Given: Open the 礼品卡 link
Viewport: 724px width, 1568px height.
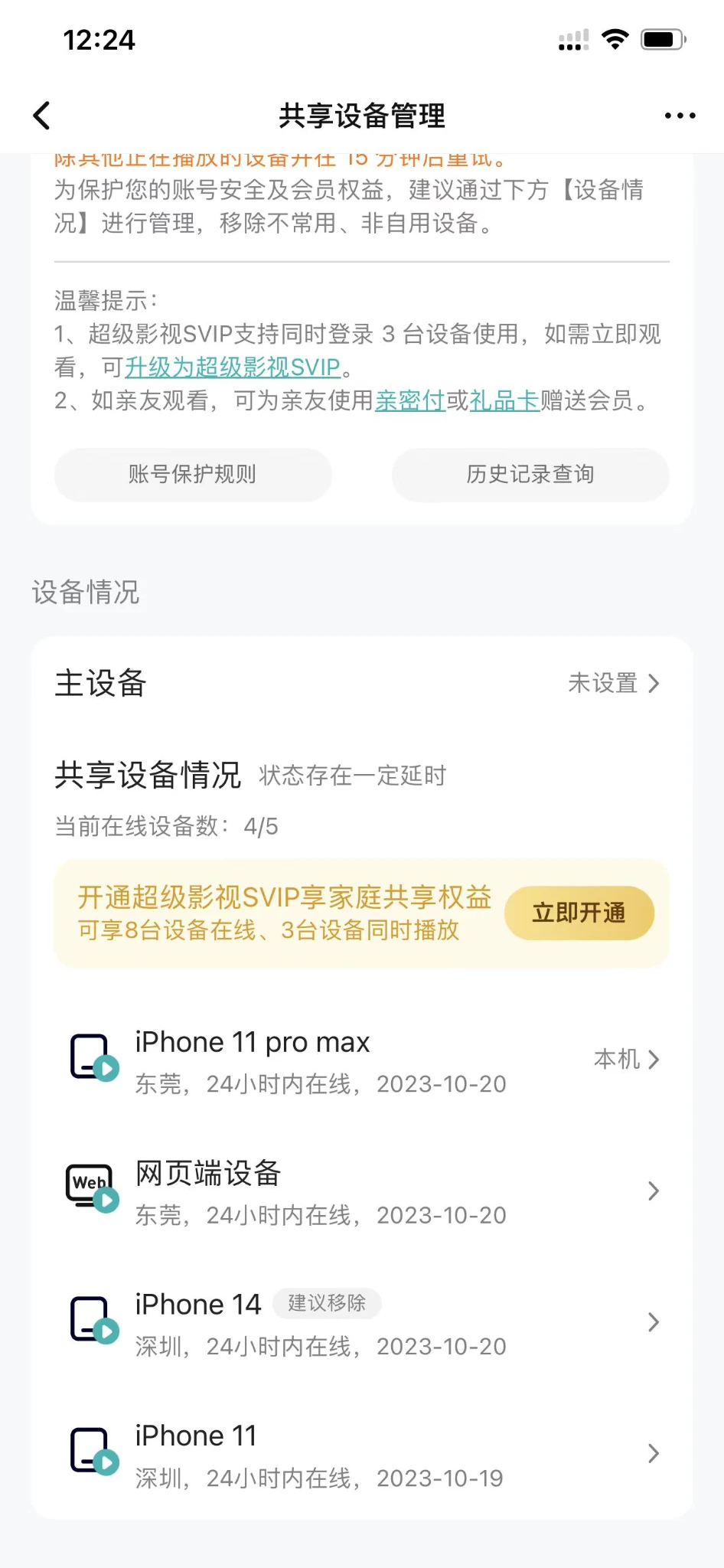Looking at the screenshot, I should click(504, 400).
